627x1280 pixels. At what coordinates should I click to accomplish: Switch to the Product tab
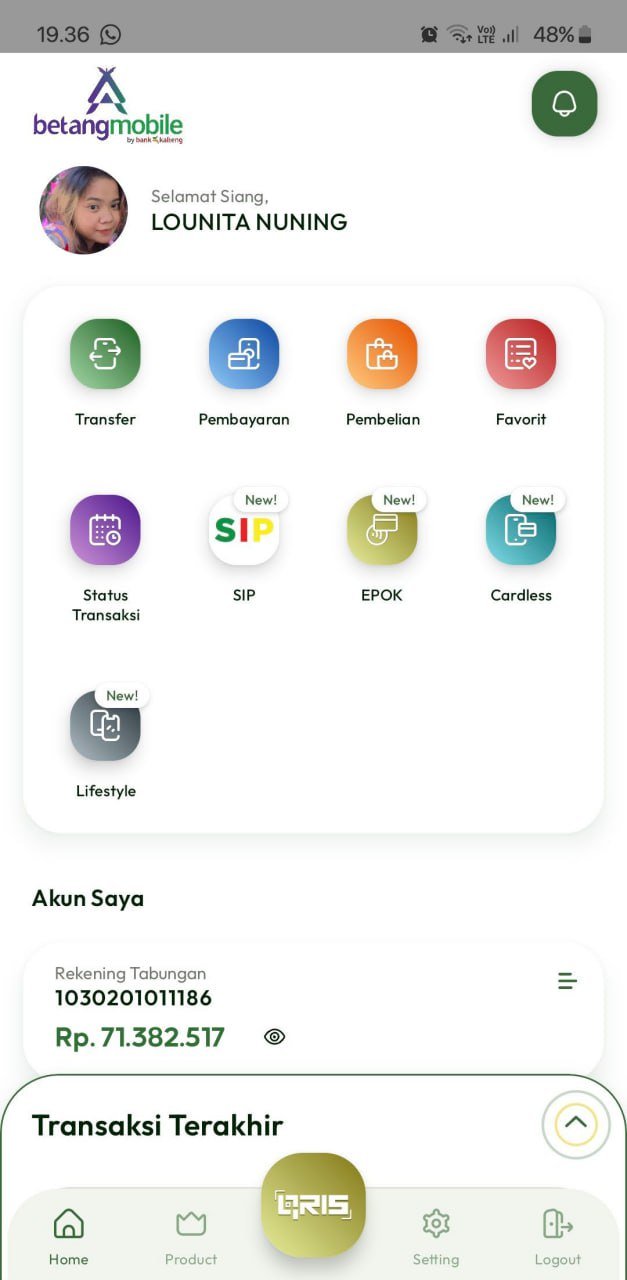point(191,1236)
